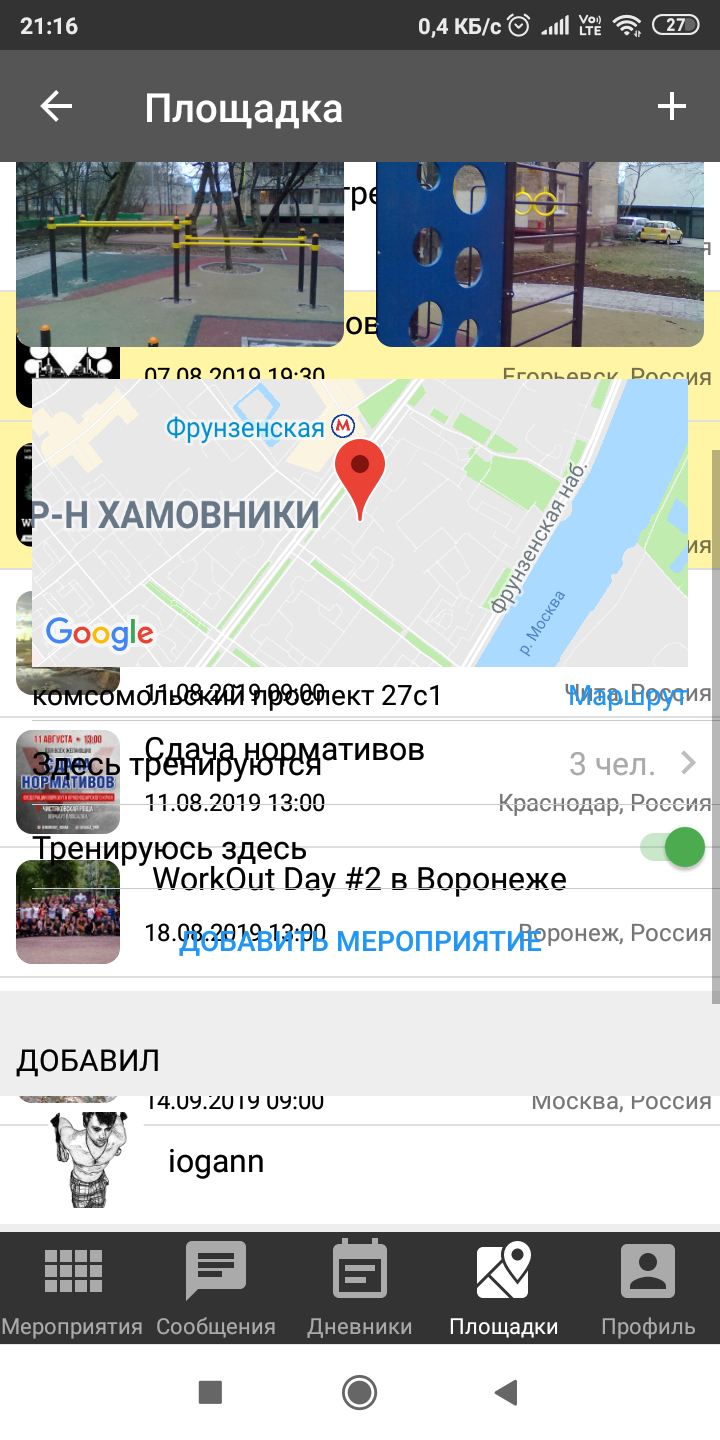Go to the Профиль tab

[x=648, y=1290]
